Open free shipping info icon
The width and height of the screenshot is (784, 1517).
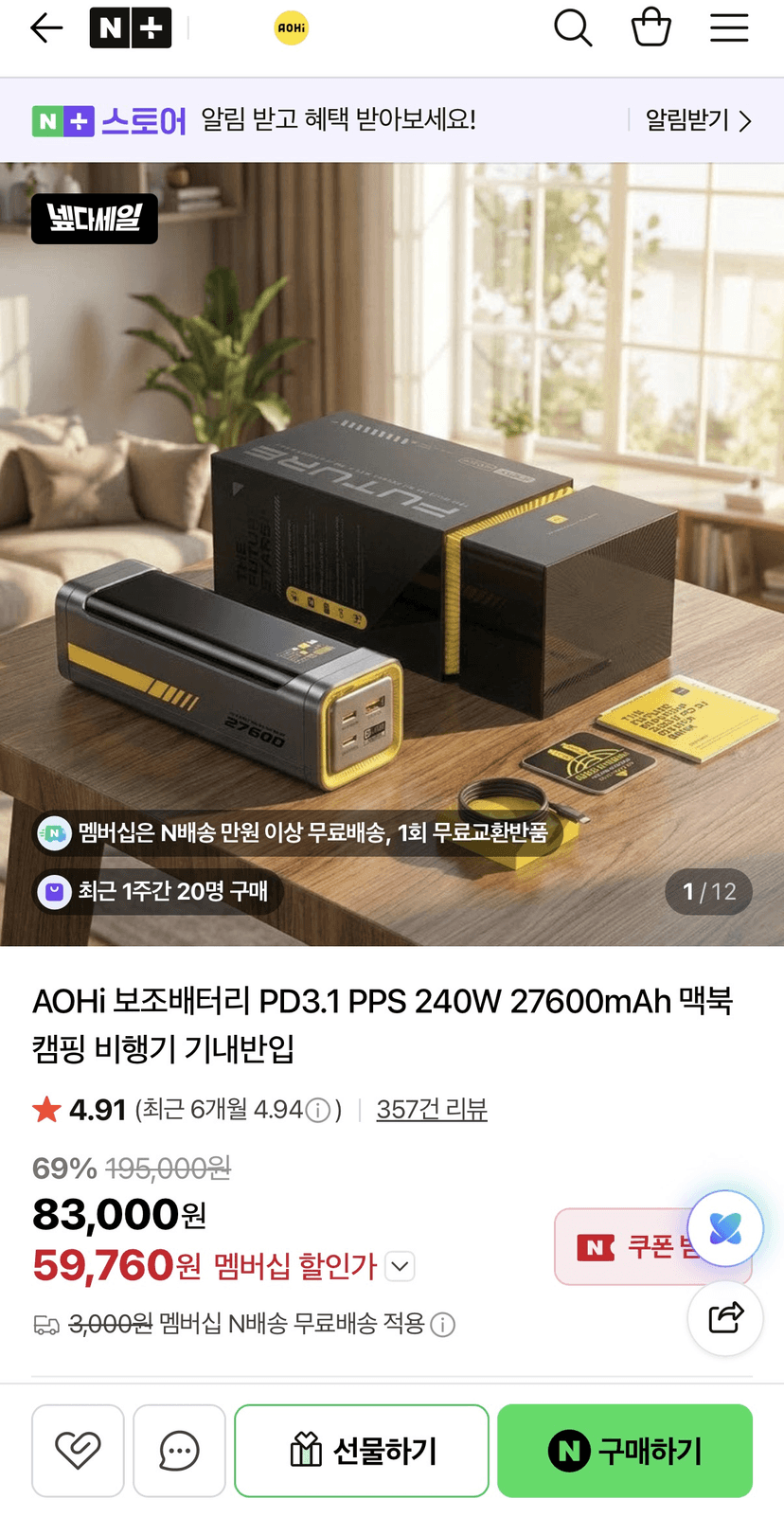click(x=442, y=1325)
